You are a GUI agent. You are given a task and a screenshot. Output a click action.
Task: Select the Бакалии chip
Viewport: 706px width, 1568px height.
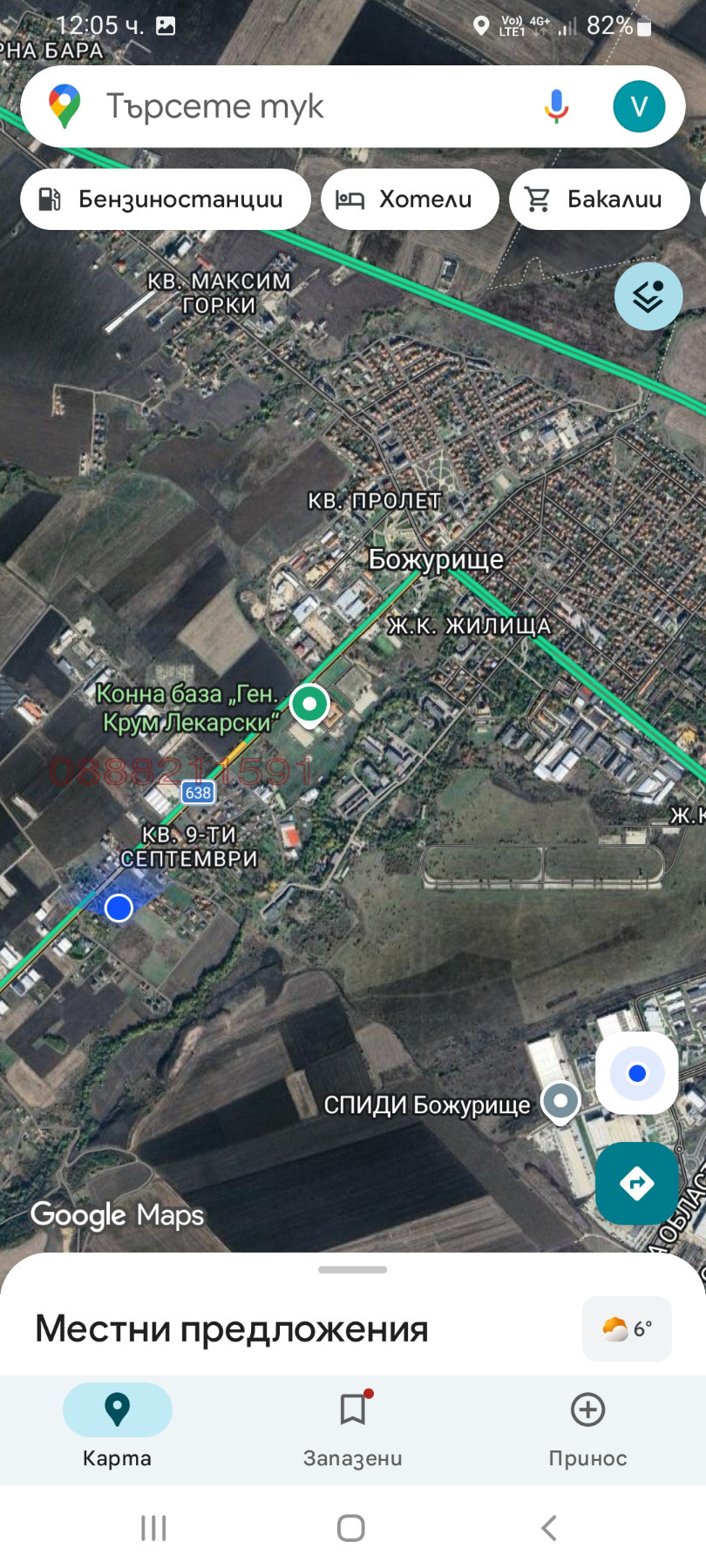tap(598, 199)
